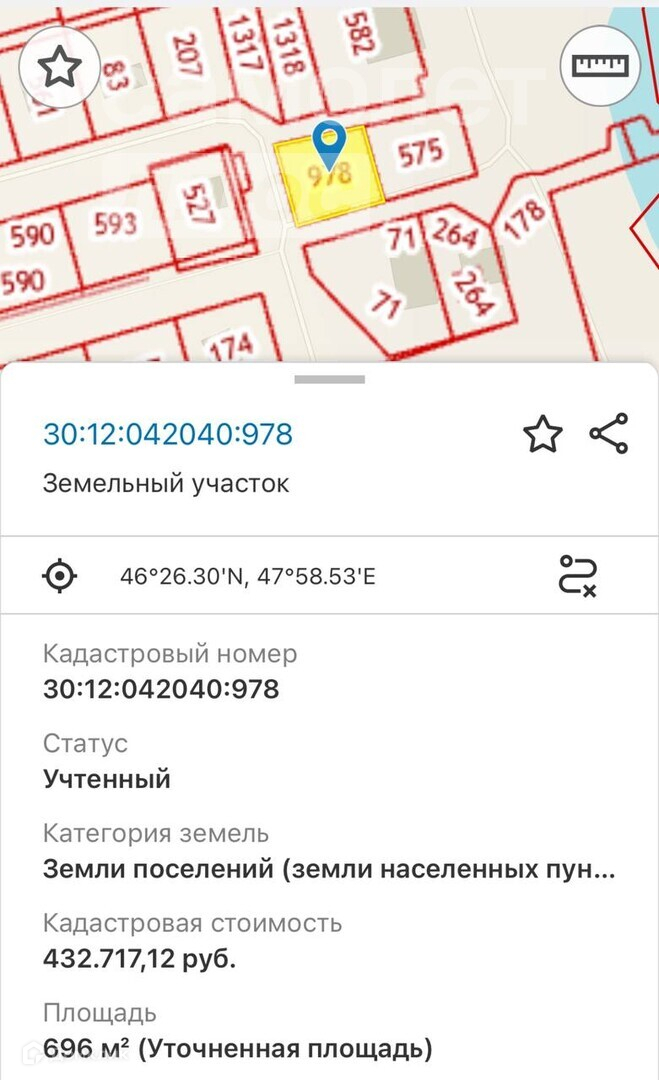Open cadastral number link 30:12:042040:978
The width and height of the screenshot is (659, 1080).
(x=168, y=434)
